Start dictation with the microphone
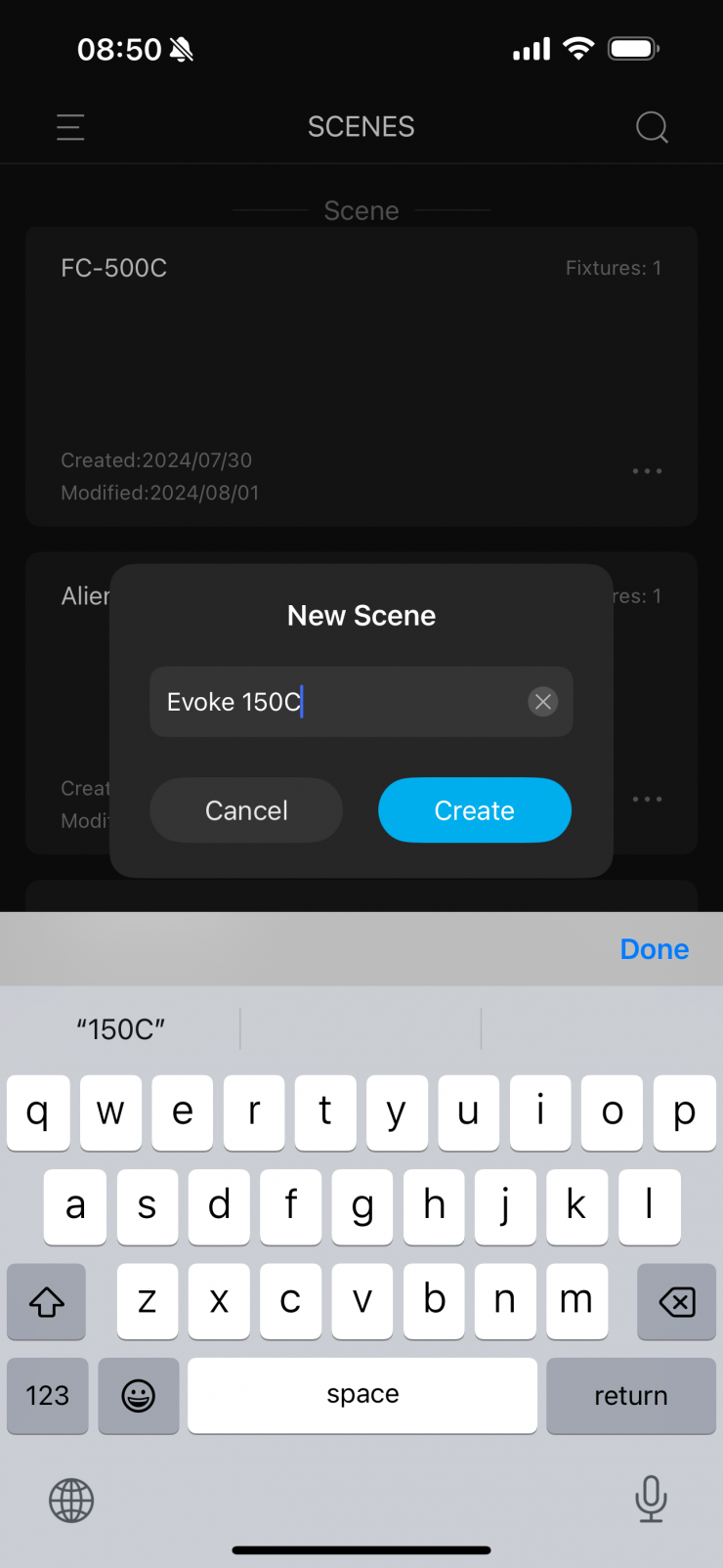723x1568 pixels. [651, 1499]
